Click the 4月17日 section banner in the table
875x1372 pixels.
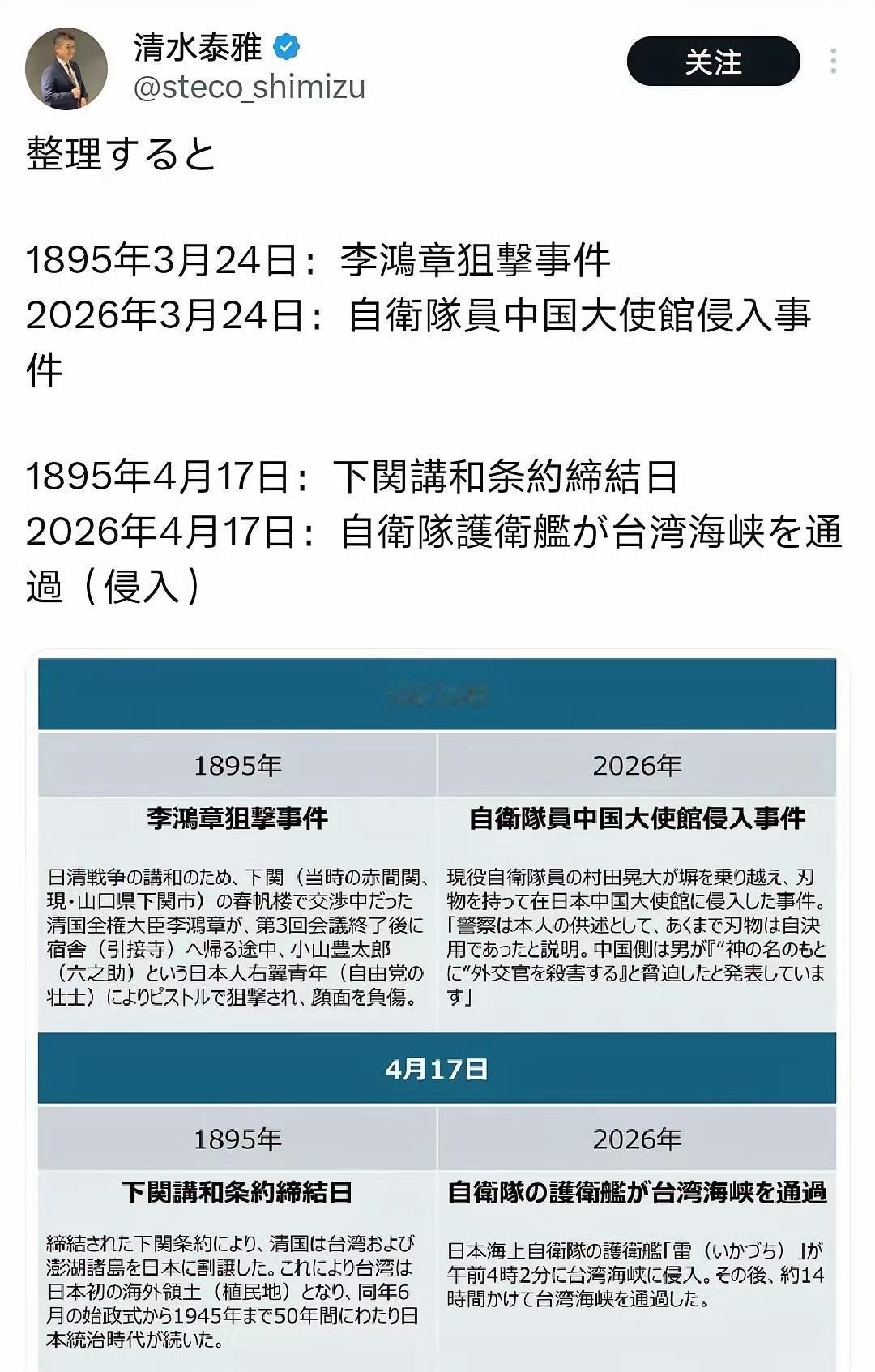tap(437, 1070)
